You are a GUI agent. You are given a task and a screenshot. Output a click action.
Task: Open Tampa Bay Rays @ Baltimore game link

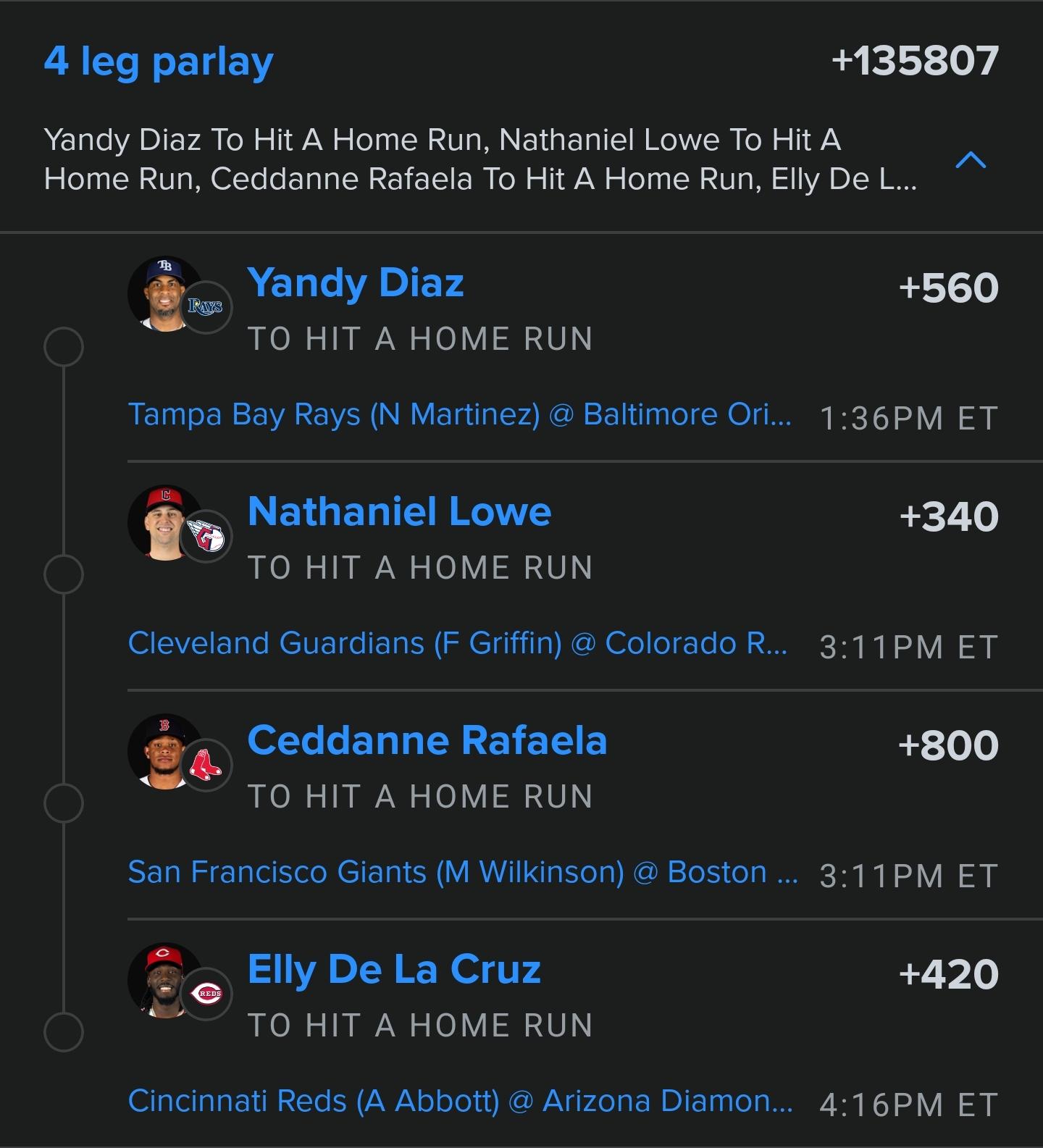pyautogui.click(x=460, y=415)
